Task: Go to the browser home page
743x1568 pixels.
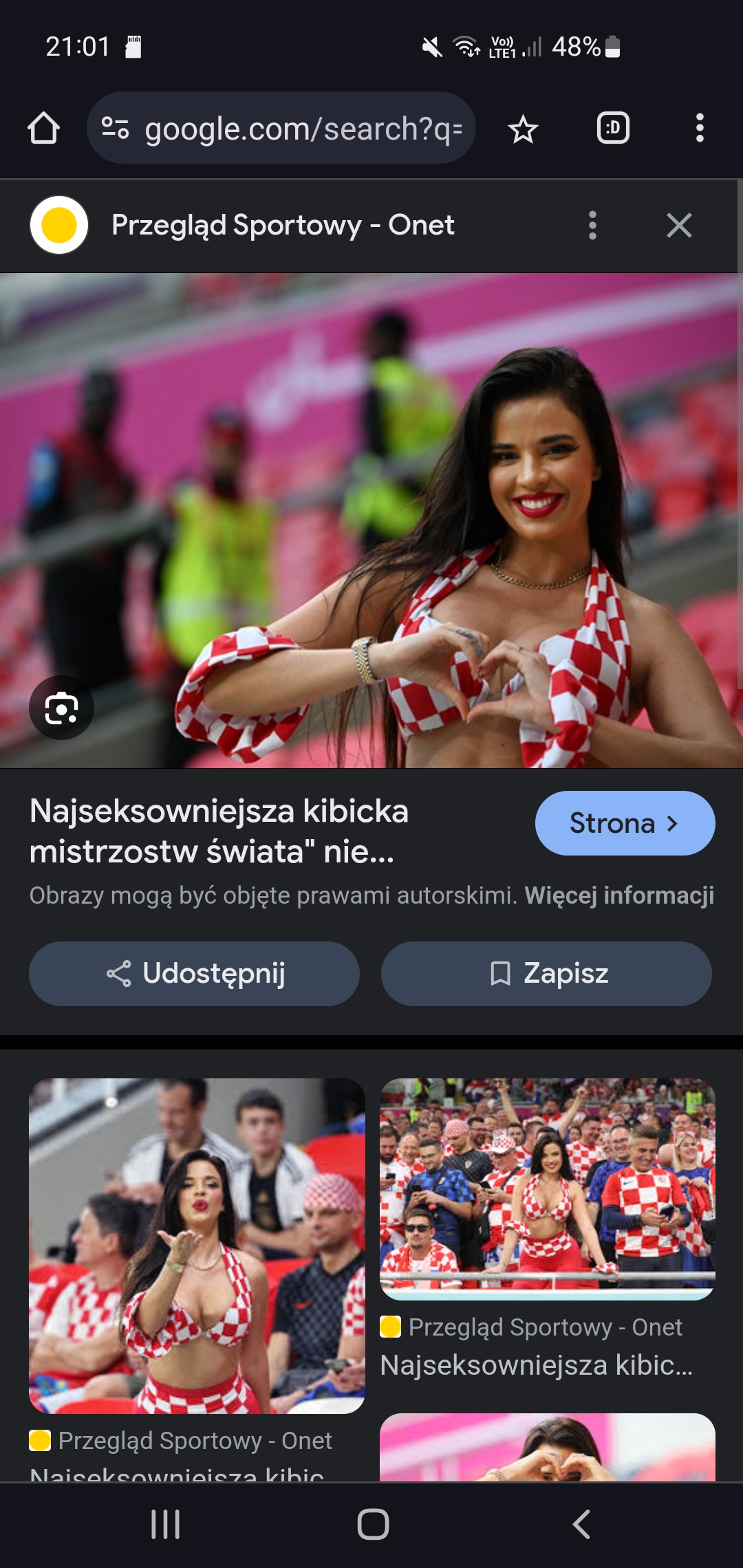Action: pos(43,129)
